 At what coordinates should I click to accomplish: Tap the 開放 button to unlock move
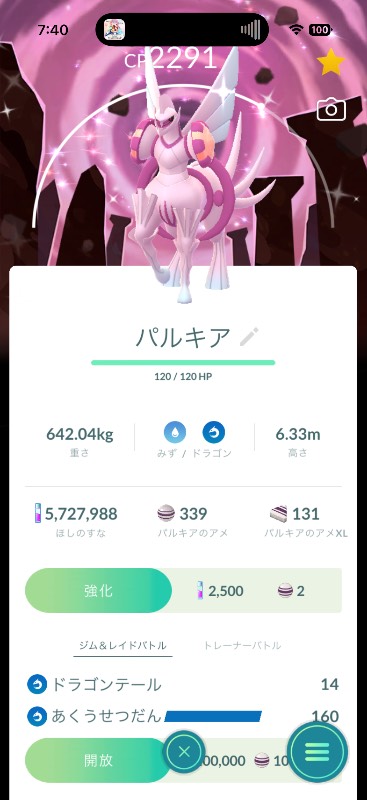[x=98, y=760]
